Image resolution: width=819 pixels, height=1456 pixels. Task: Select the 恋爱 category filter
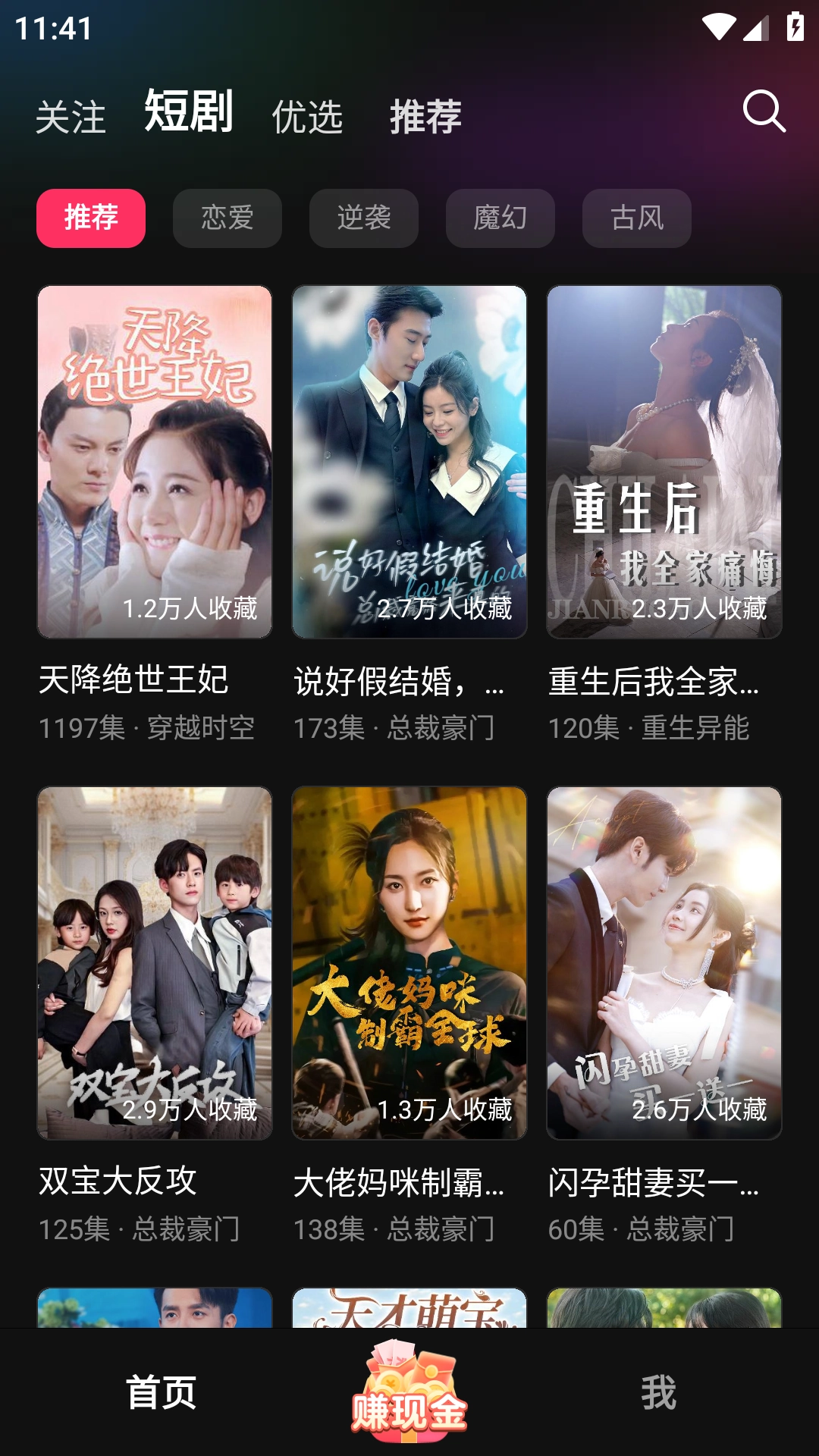(227, 218)
